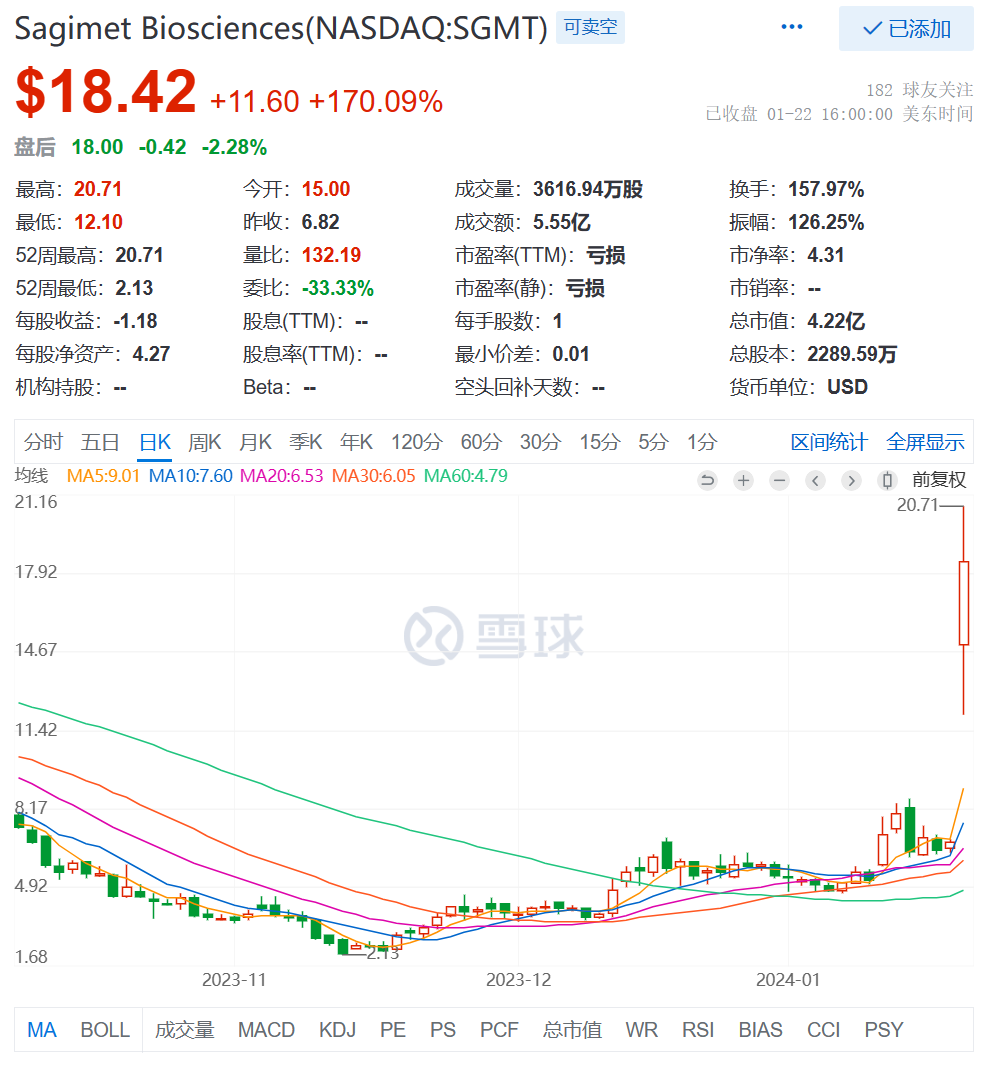The height and width of the screenshot is (1066, 997).
Task: Open the three-dot more options menu
Action: [x=792, y=27]
